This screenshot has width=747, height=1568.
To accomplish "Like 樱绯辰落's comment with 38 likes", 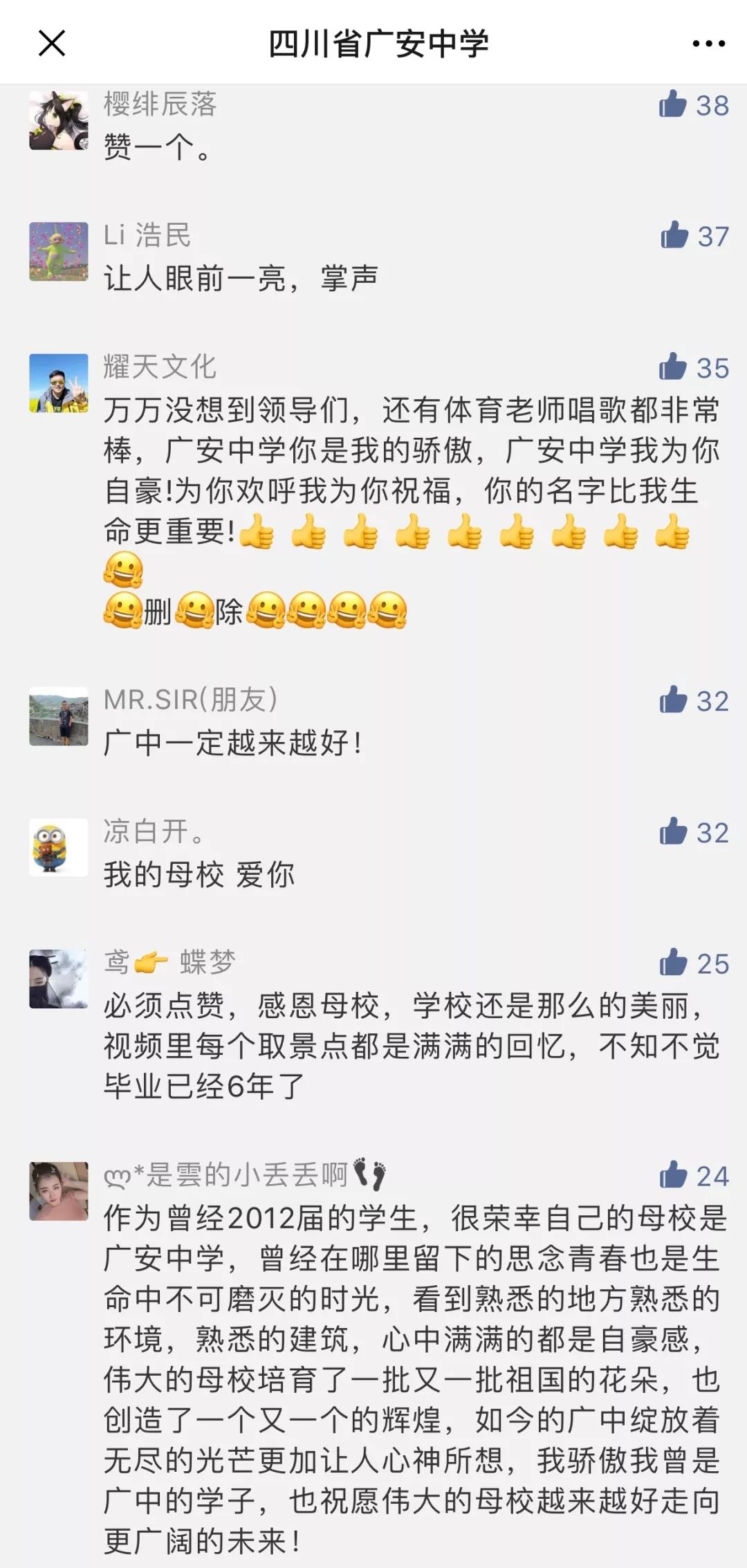I will pos(673,104).
